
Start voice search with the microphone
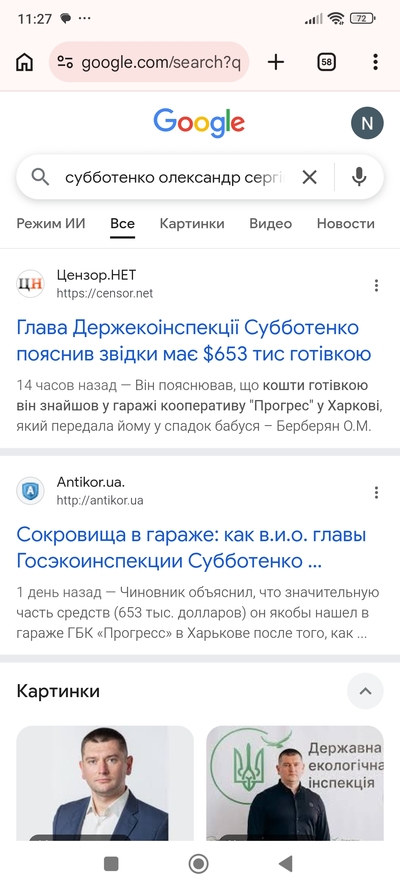coord(359,177)
